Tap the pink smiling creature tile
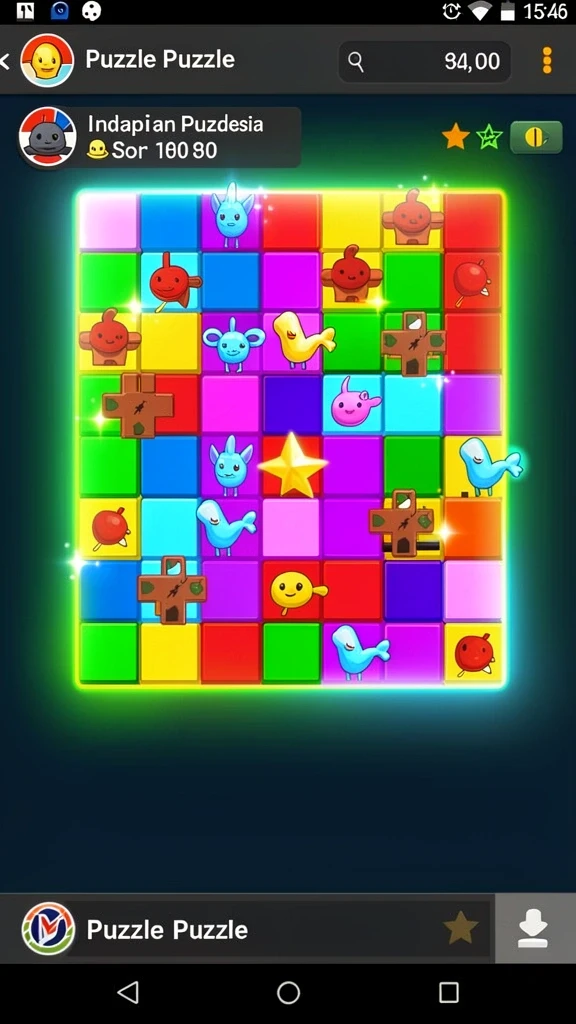576x1024 pixels. click(354, 404)
